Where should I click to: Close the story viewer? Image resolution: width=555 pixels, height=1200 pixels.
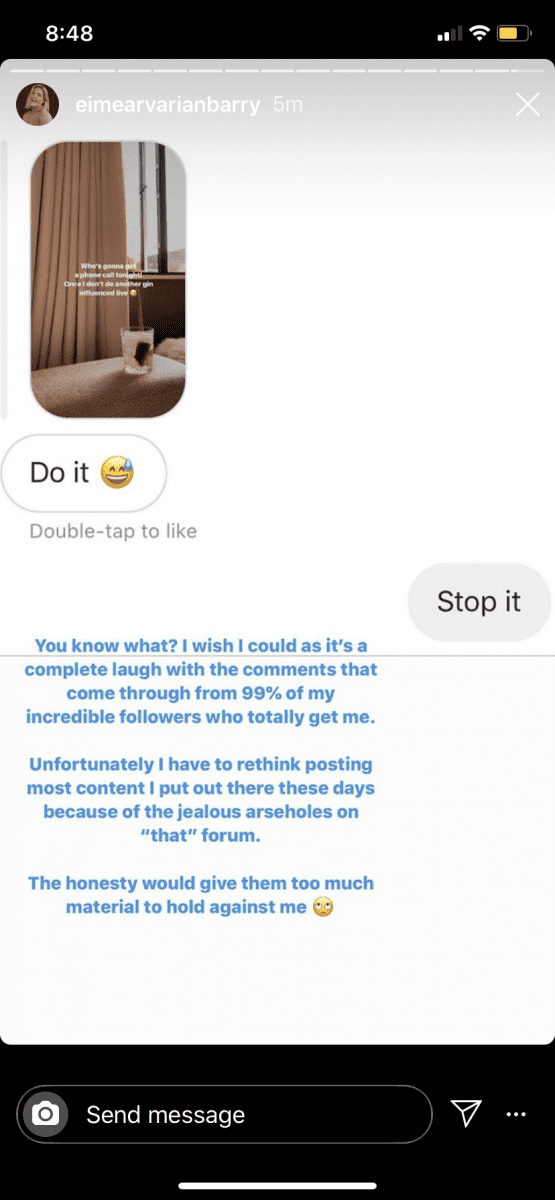(x=527, y=104)
